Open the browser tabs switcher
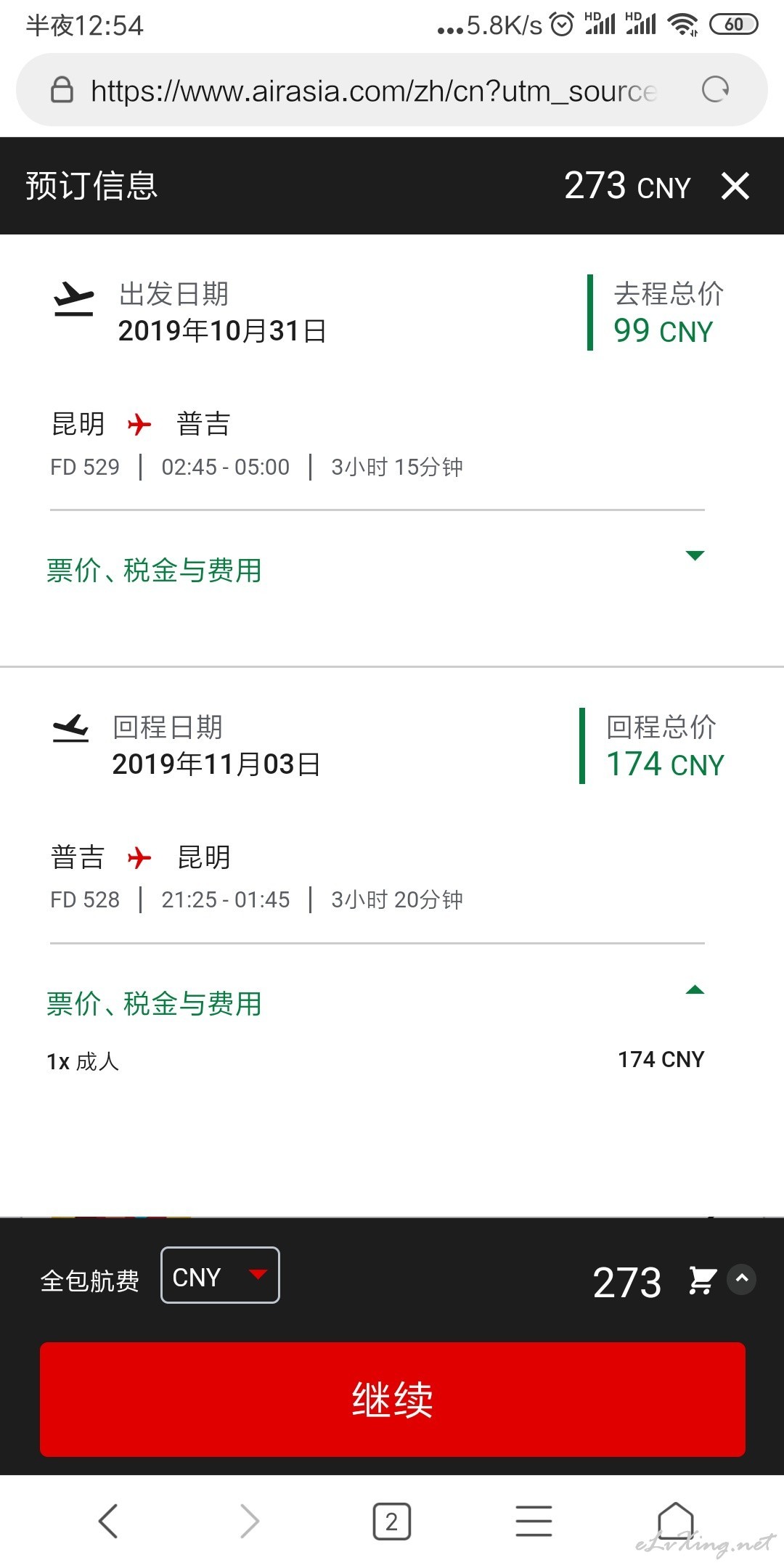Screen dimensions: 784x1568 (x=392, y=1521)
